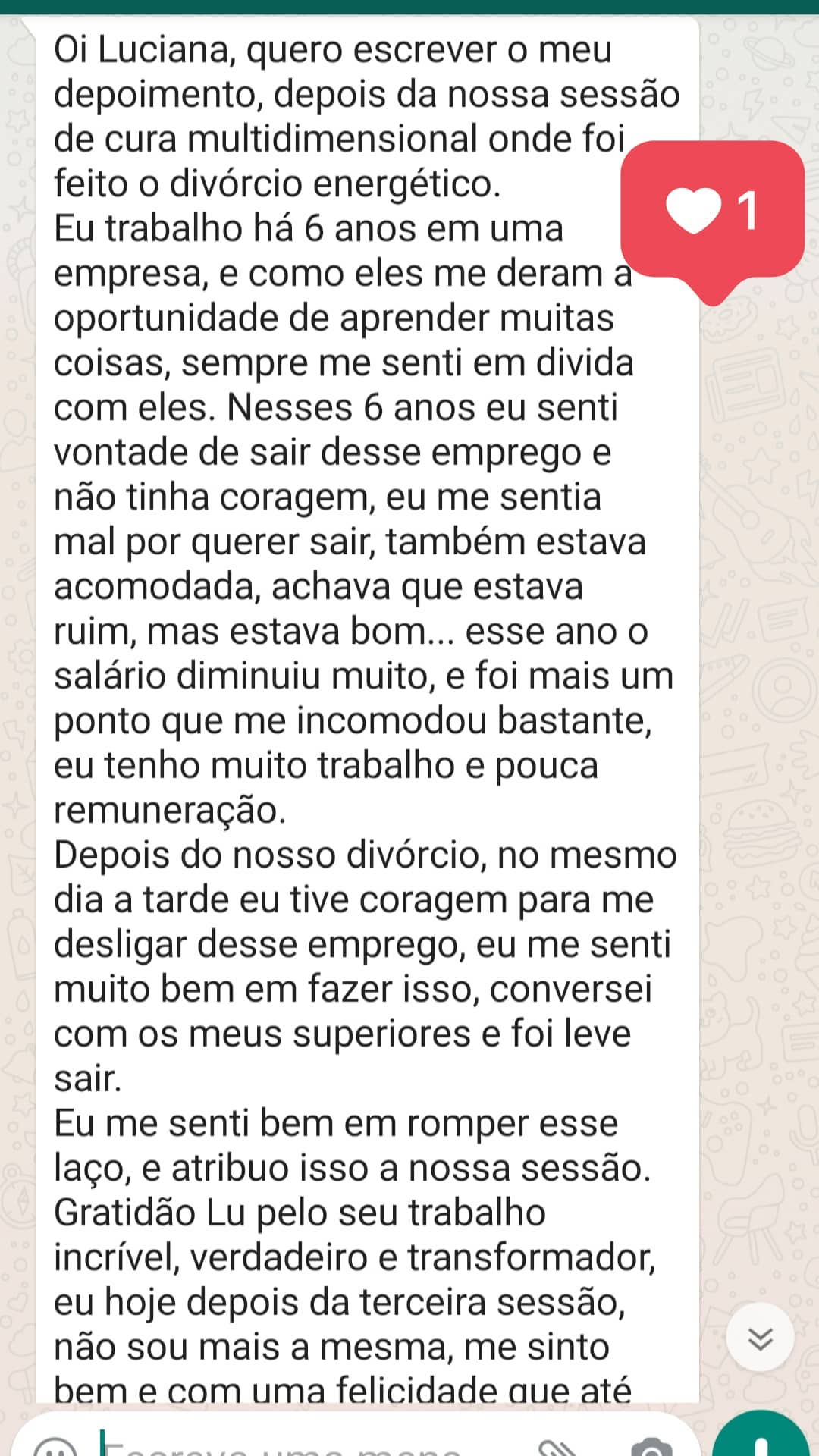The height and width of the screenshot is (1456, 819).
Task: Select the camera icon to take a photo
Action: click(x=650, y=1448)
